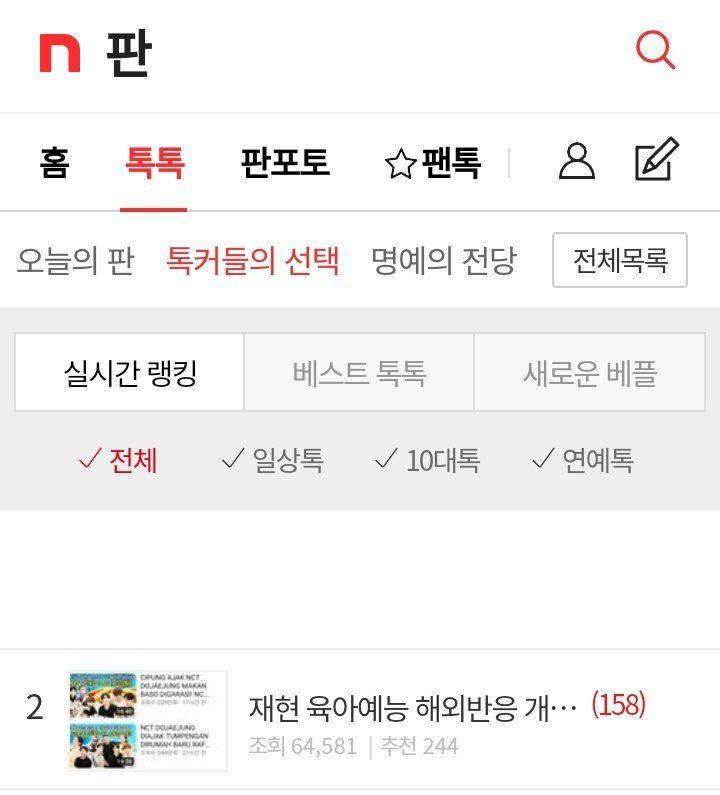This screenshot has height=795, width=720.
Task: Switch to 베스트 톡톡 segment
Action: point(359,373)
